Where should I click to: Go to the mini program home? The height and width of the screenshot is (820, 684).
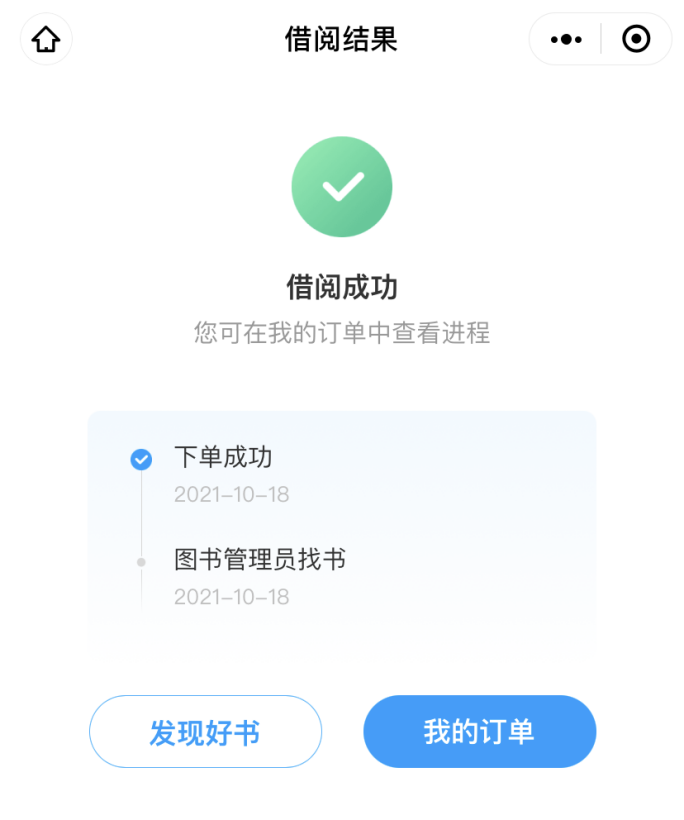46,40
